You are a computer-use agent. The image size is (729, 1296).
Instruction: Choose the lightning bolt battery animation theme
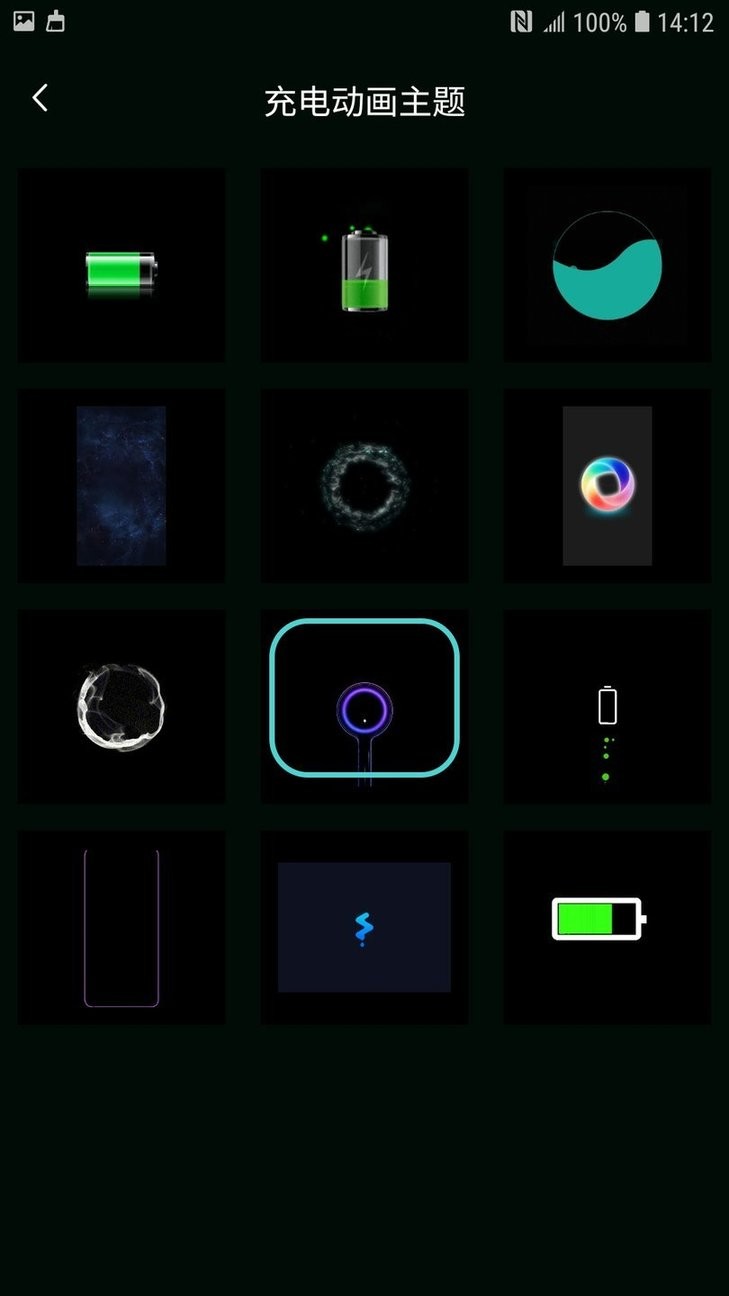(363, 266)
